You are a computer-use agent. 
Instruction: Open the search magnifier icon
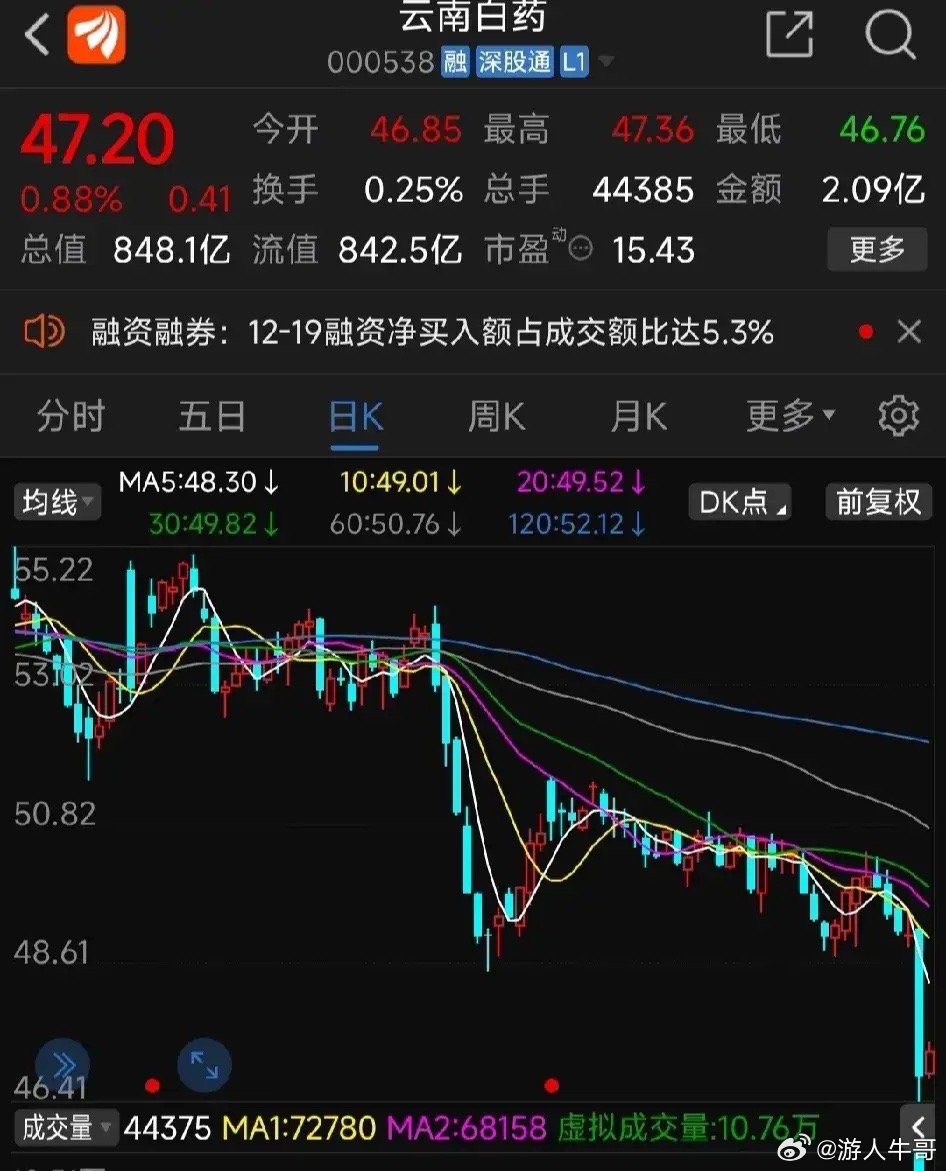point(890,36)
